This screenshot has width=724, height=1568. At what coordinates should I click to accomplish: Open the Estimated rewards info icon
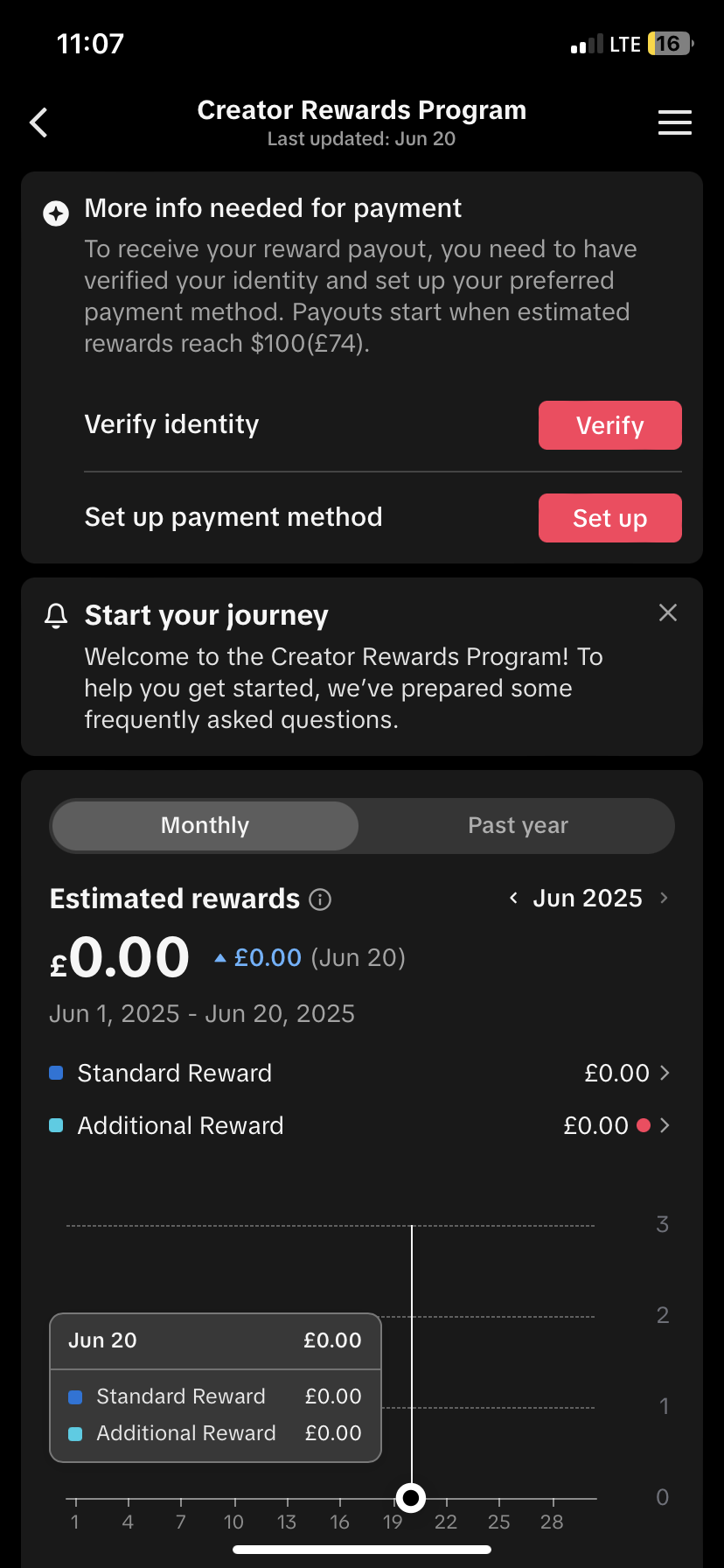(x=321, y=899)
